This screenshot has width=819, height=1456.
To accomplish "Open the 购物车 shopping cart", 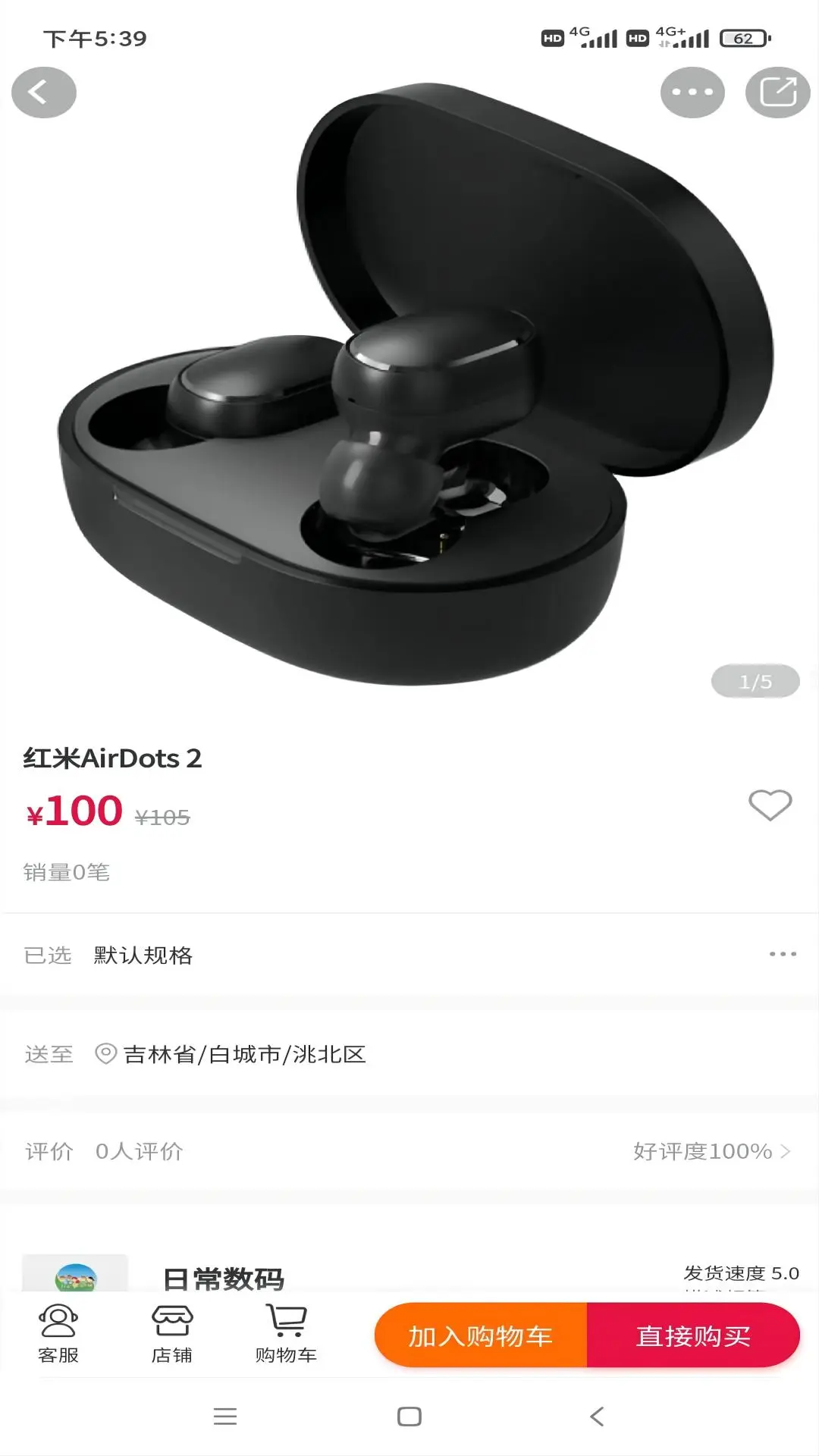I will tap(286, 1335).
